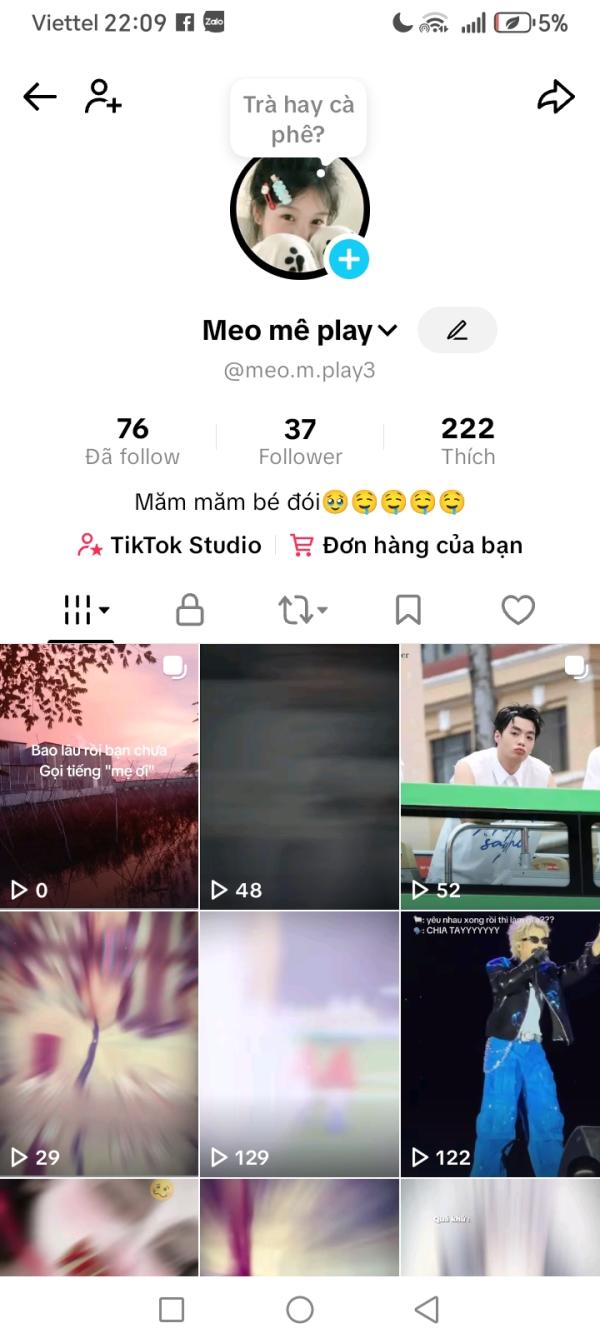
Task: Open TikTok Studio
Action: tap(169, 545)
